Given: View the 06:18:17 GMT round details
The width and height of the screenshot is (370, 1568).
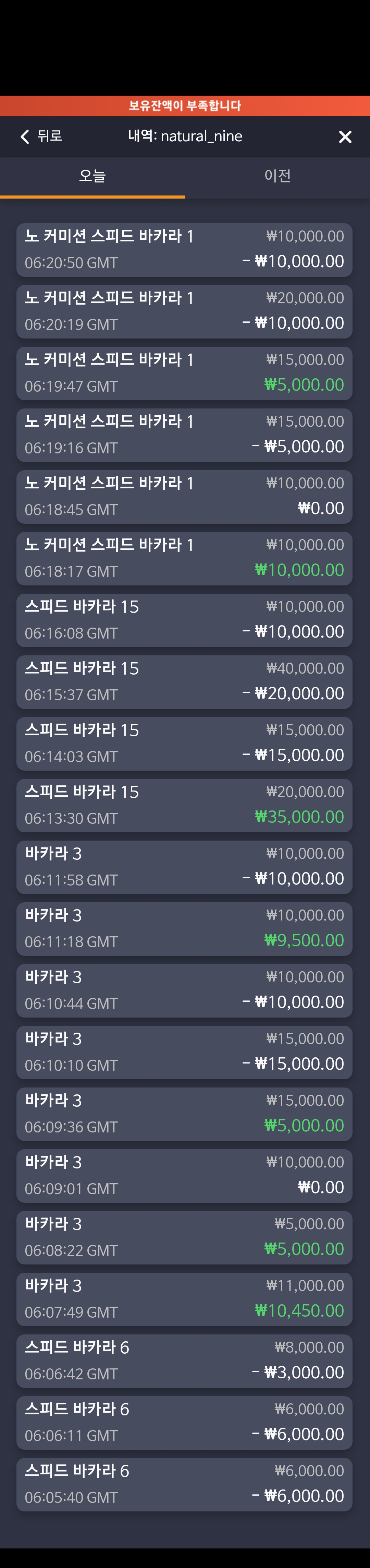Looking at the screenshot, I should 184,558.
